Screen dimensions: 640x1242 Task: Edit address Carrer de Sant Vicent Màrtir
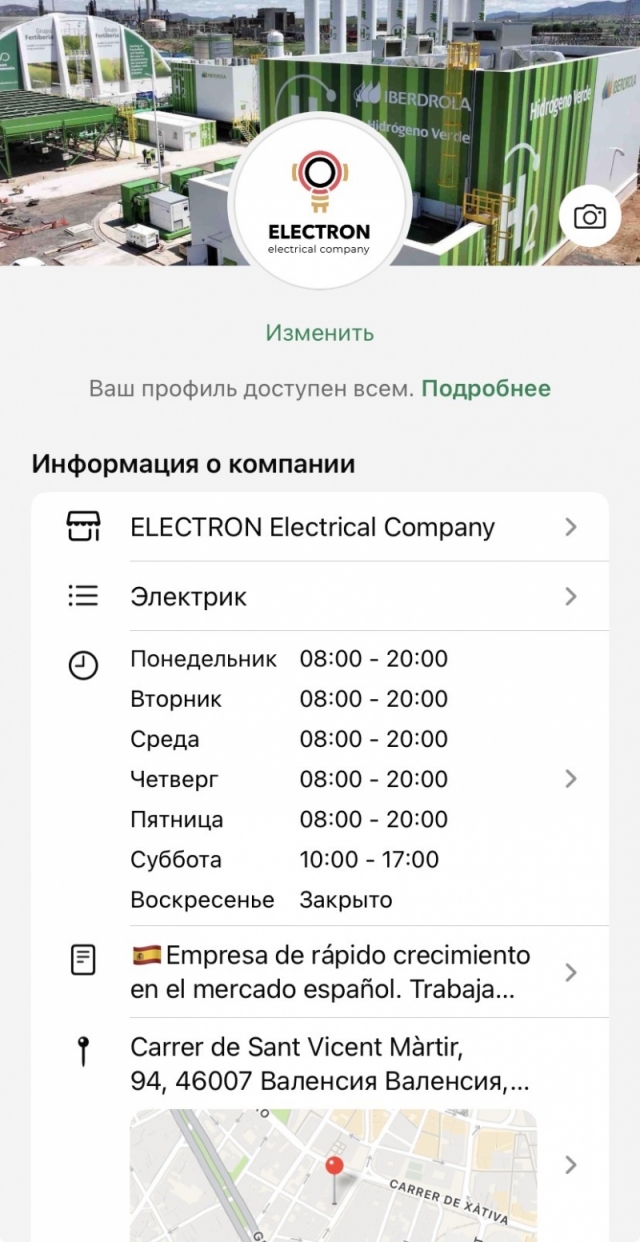(330, 1064)
